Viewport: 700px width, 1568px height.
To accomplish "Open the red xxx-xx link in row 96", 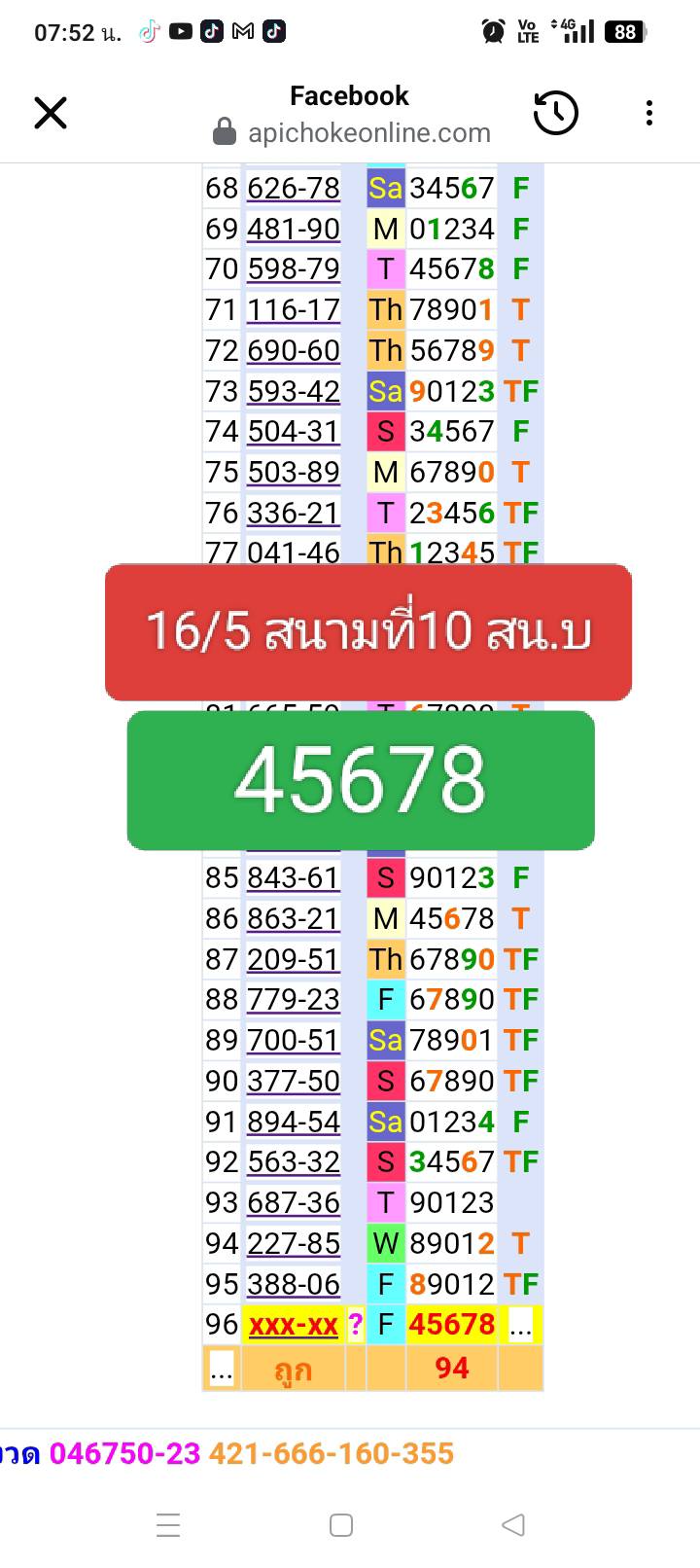I will click(x=294, y=1325).
